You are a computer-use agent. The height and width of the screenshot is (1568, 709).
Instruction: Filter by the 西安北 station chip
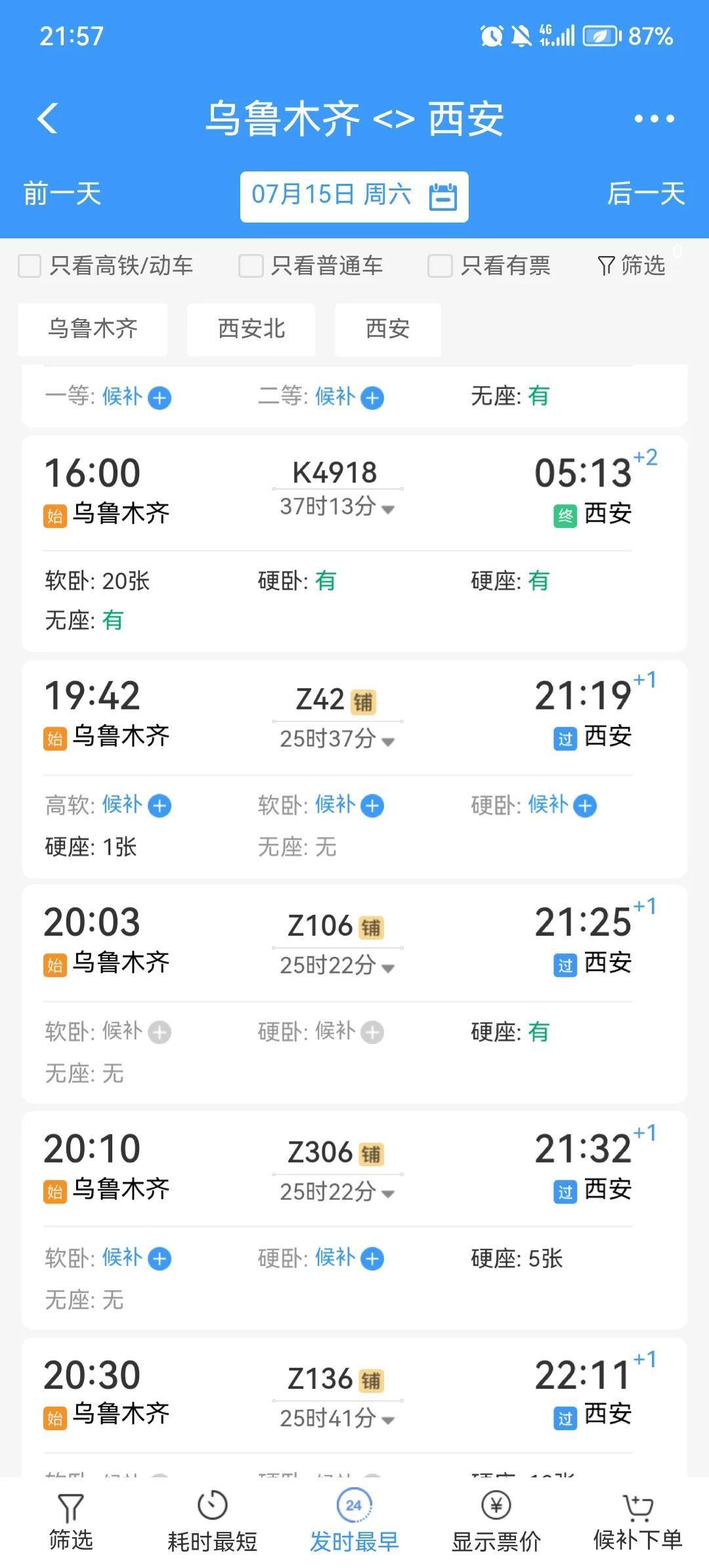tap(251, 329)
